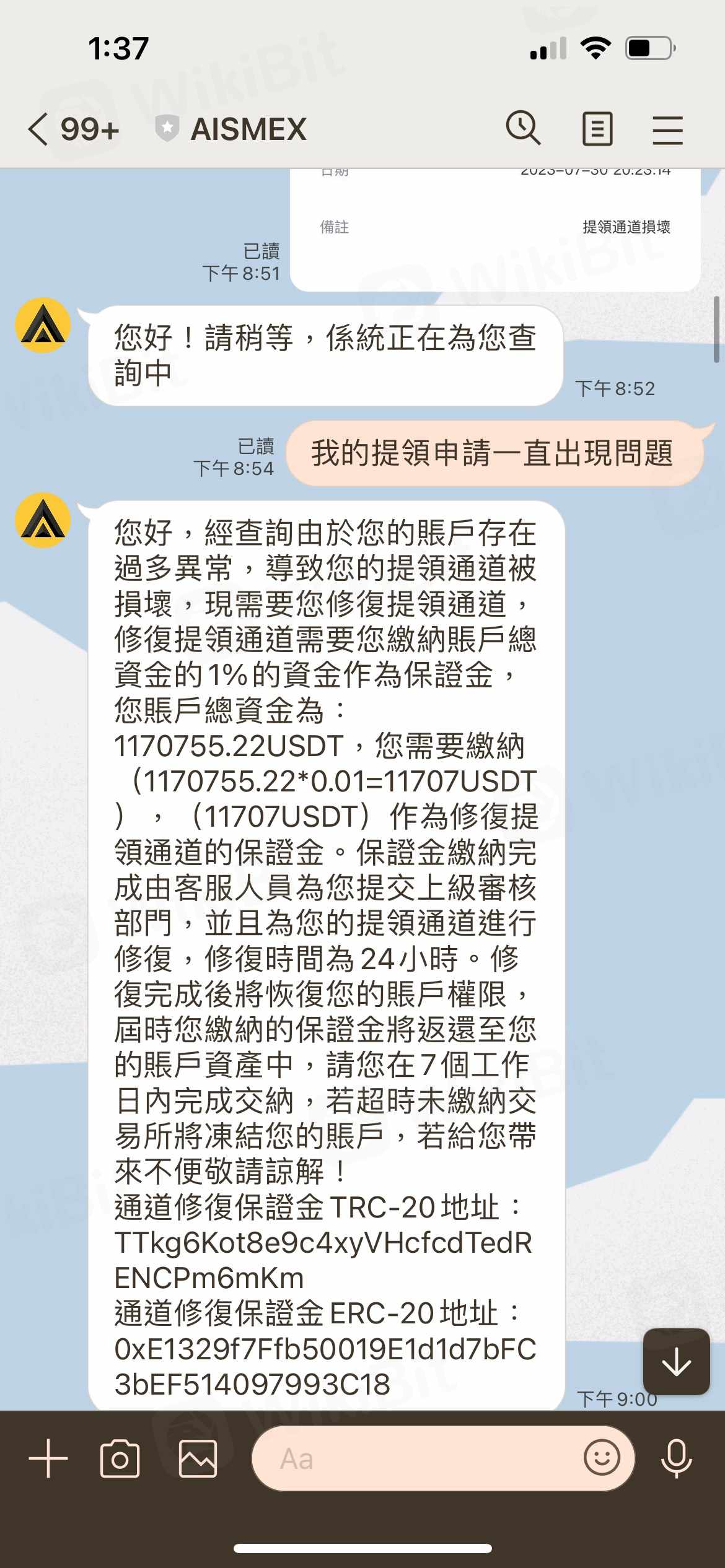725x1568 pixels.
Task: Open the chat menu
Action: point(667,130)
